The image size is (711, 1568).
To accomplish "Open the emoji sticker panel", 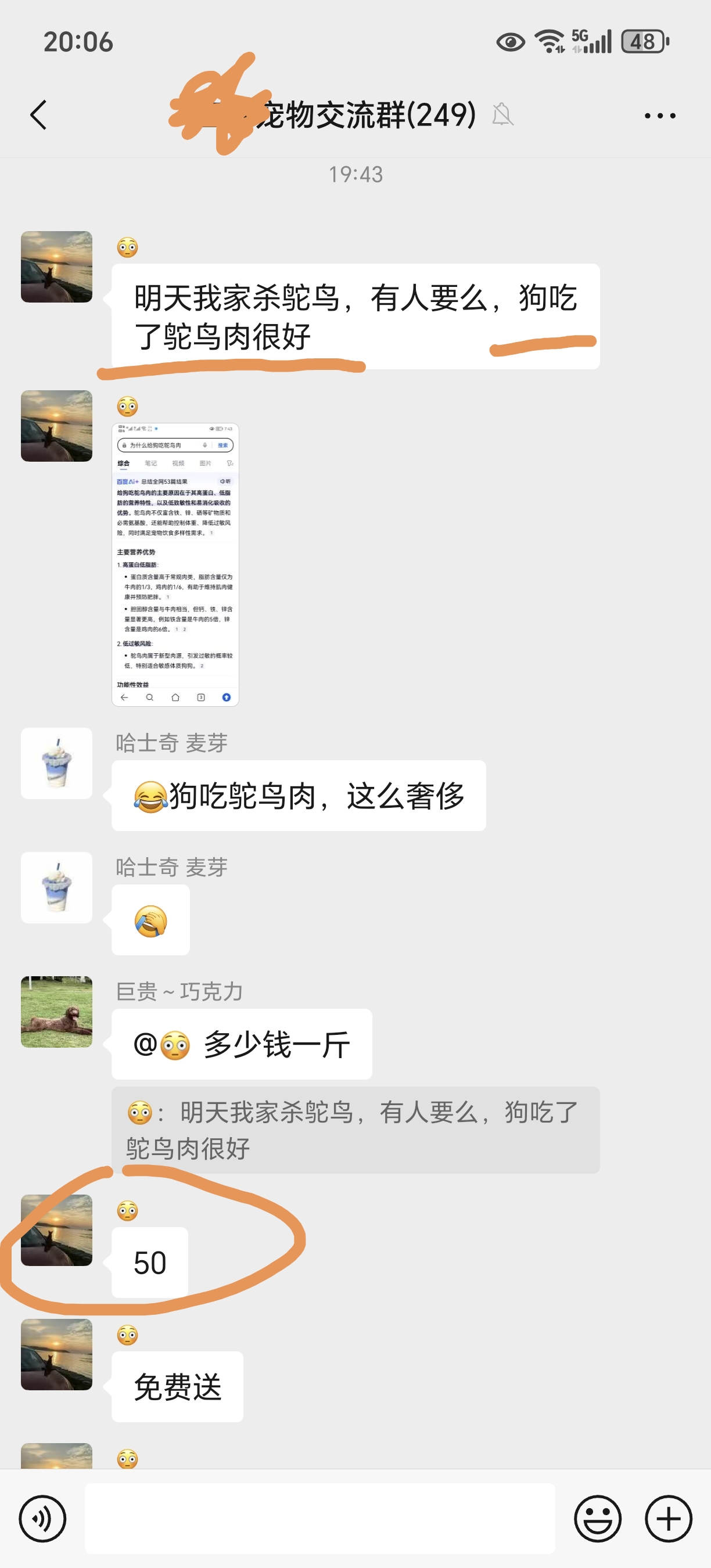I will 597,1518.
